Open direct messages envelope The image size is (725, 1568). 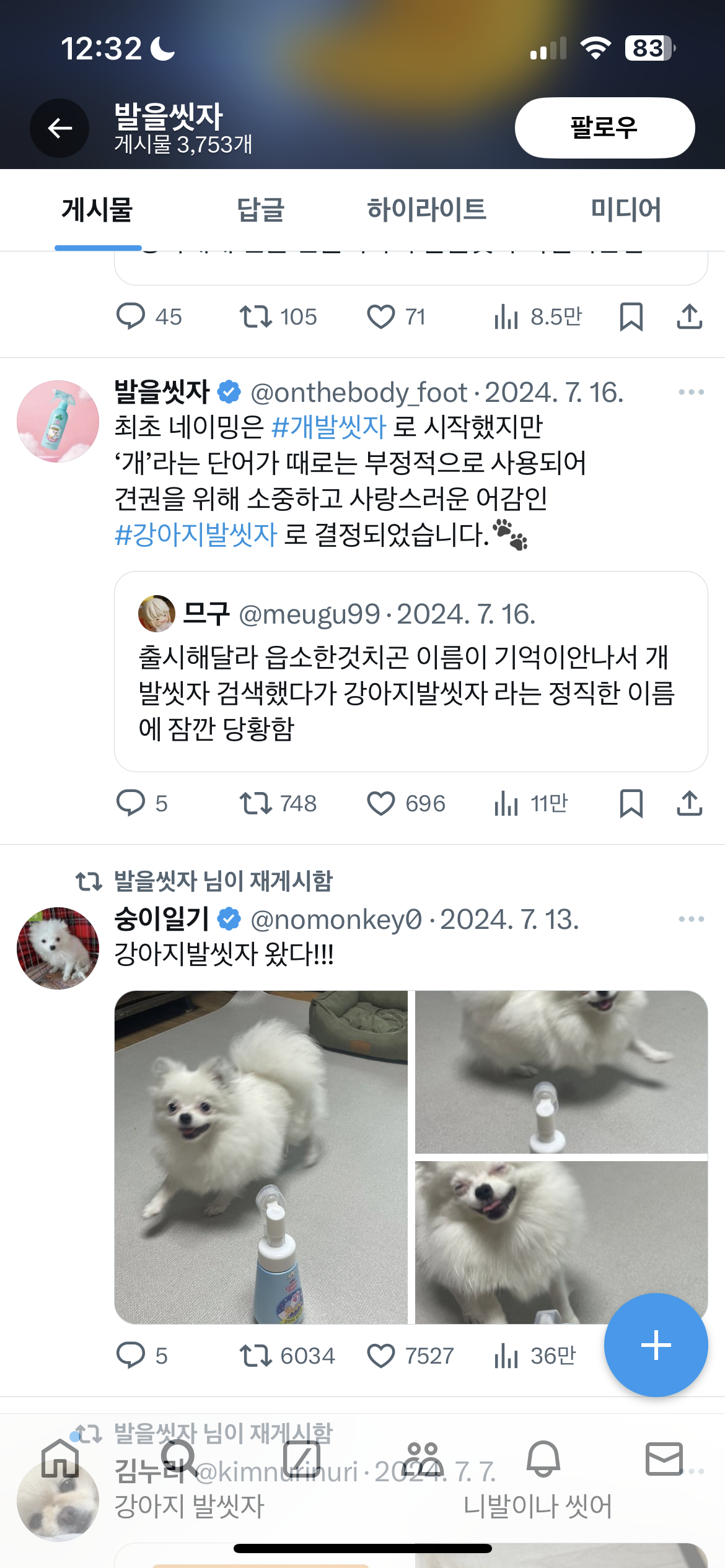tap(664, 1459)
